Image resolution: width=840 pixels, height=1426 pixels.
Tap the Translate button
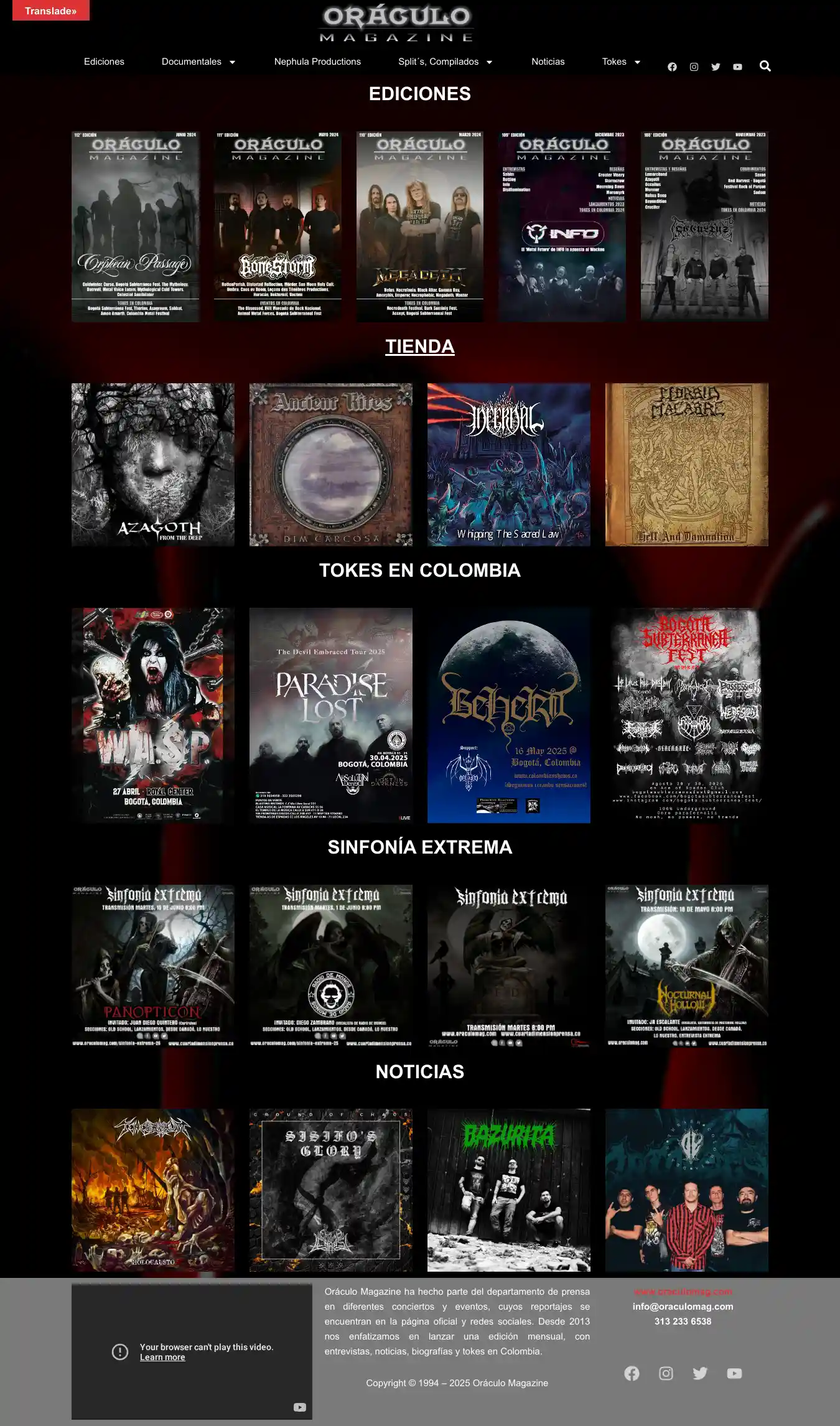[50, 11]
